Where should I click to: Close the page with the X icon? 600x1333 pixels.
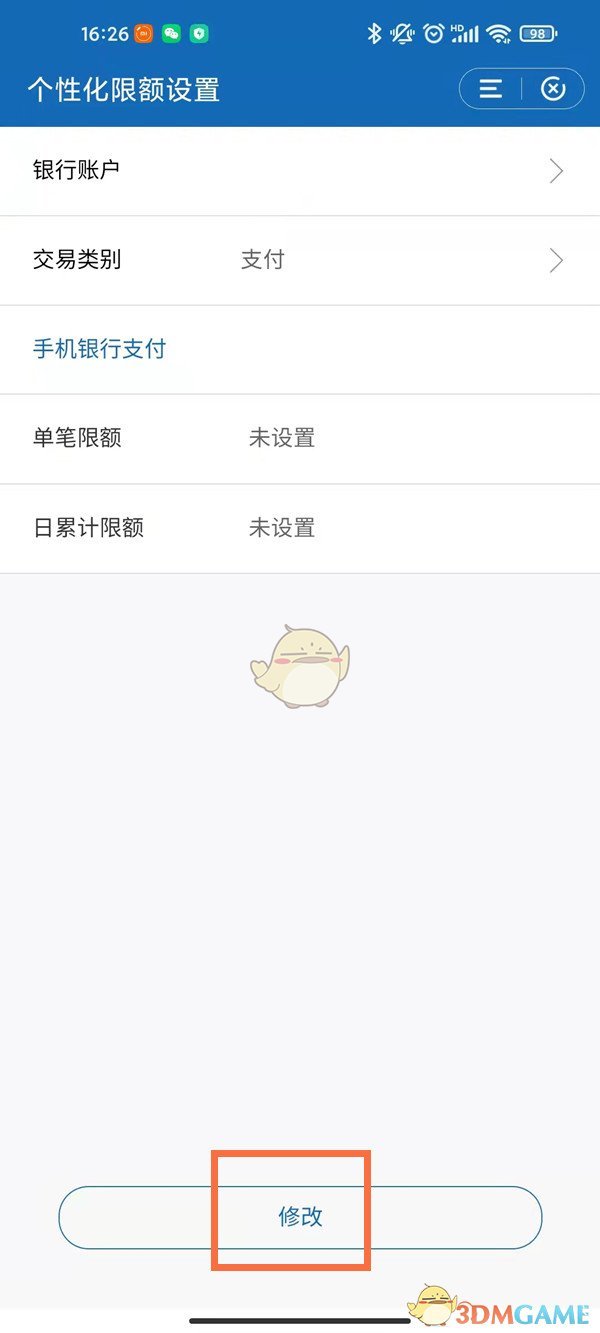(x=553, y=90)
